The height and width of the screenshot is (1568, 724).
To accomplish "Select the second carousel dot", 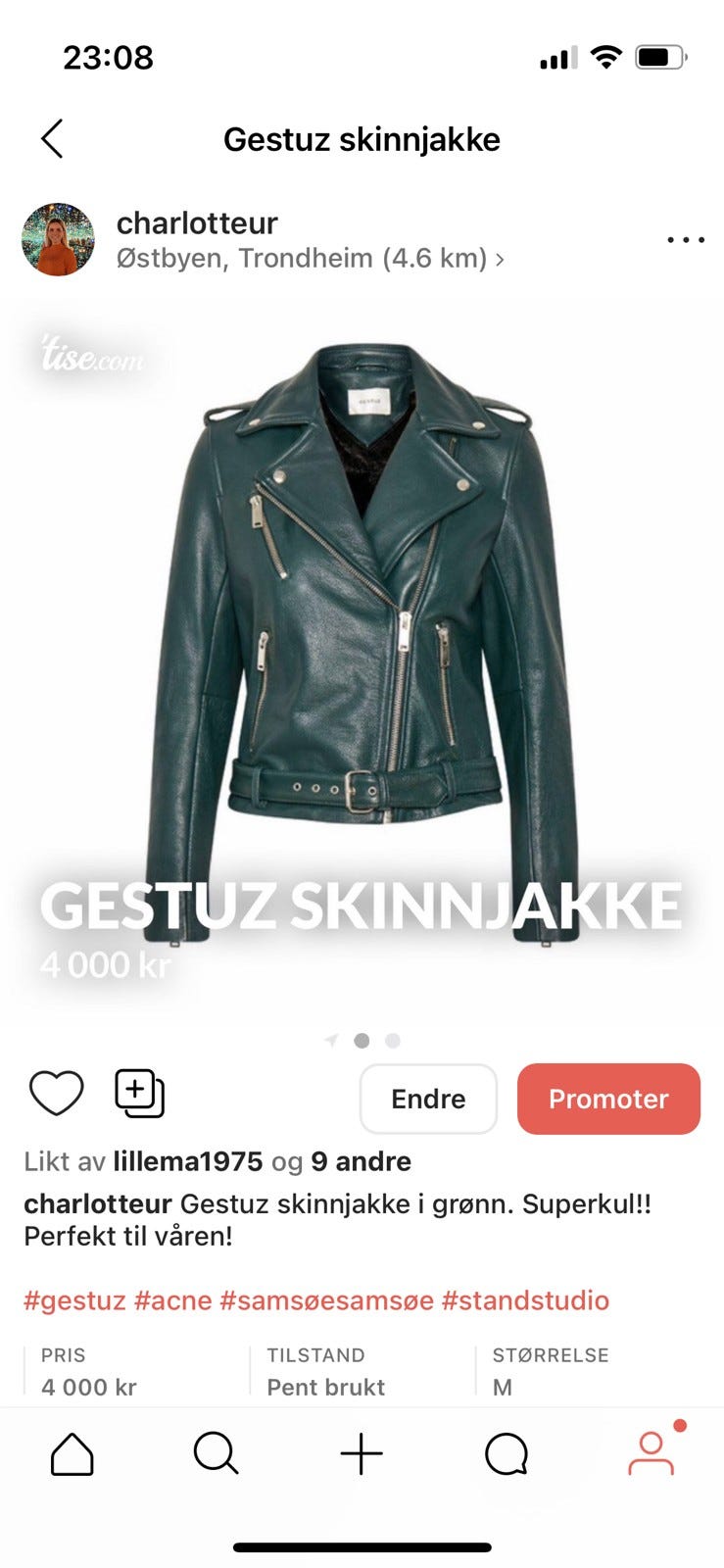I will click(x=393, y=1042).
